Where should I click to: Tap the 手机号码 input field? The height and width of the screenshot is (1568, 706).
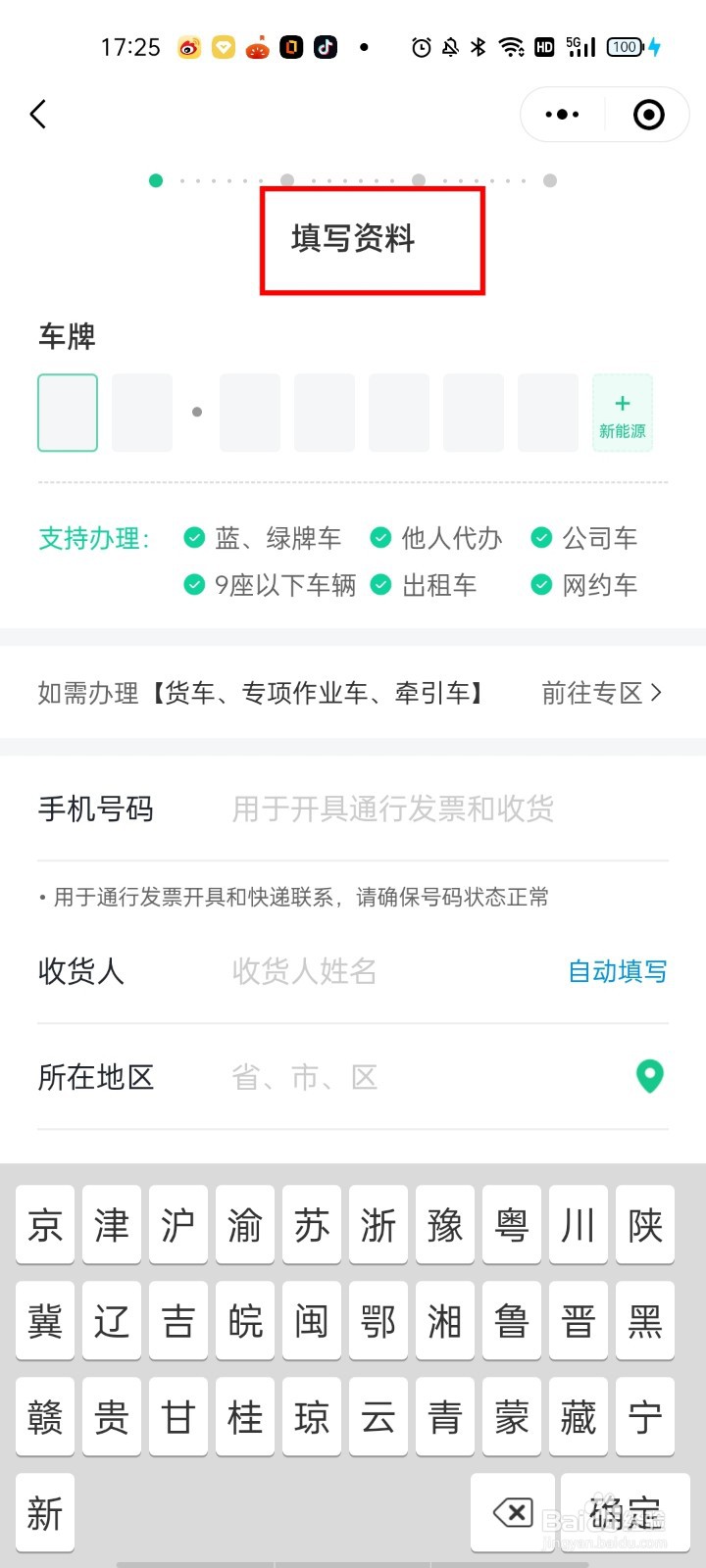392,808
